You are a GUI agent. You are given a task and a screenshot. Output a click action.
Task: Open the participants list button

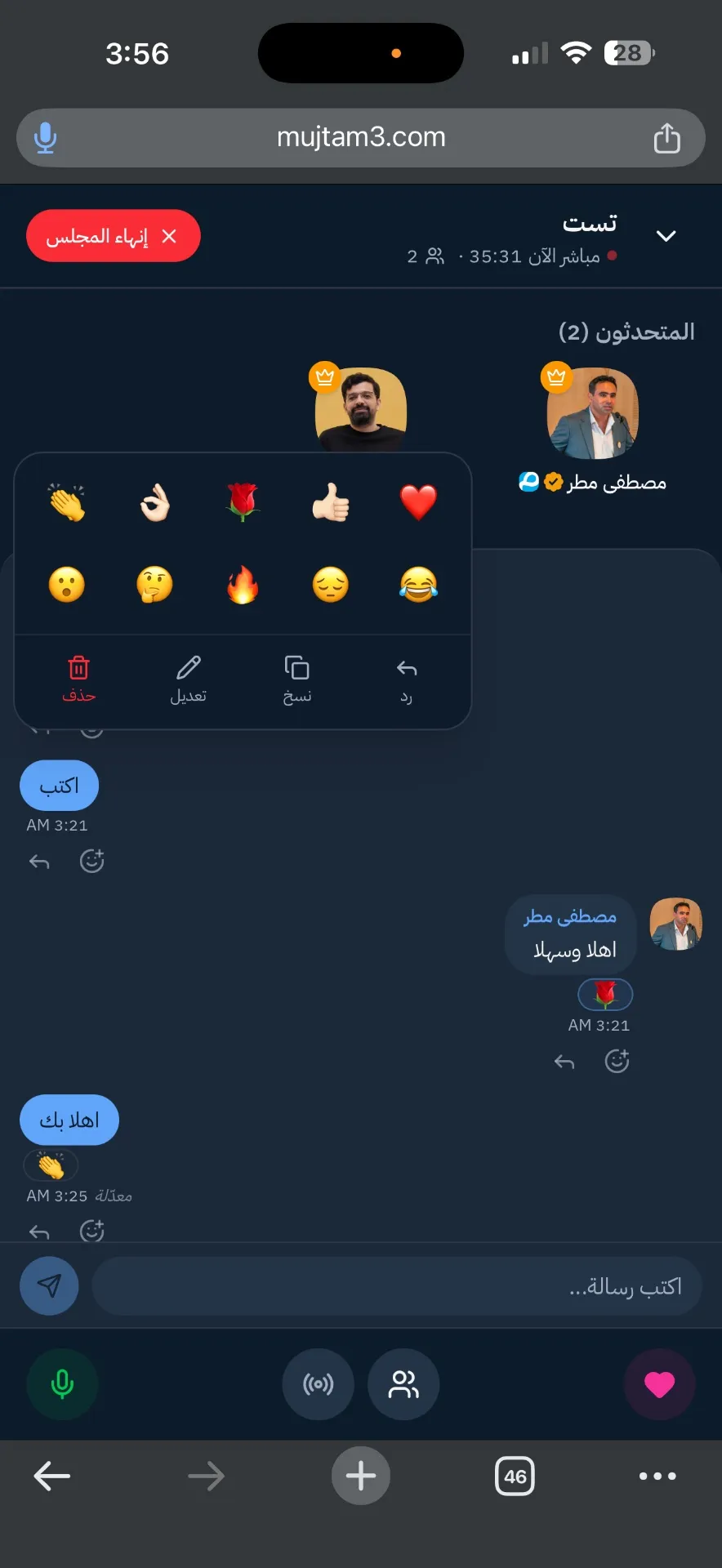coord(403,1384)
